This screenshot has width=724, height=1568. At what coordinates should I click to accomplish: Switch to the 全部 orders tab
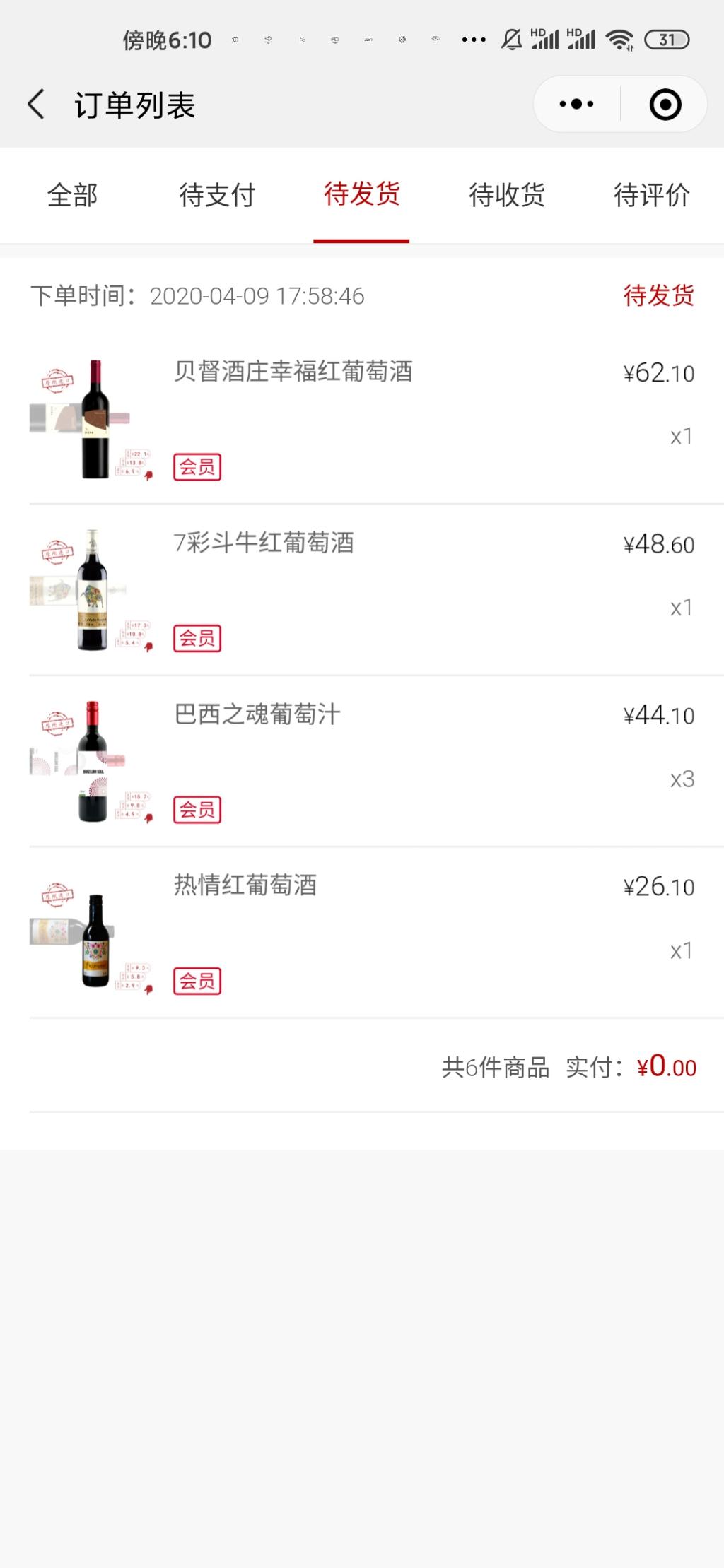click(72, 195)
